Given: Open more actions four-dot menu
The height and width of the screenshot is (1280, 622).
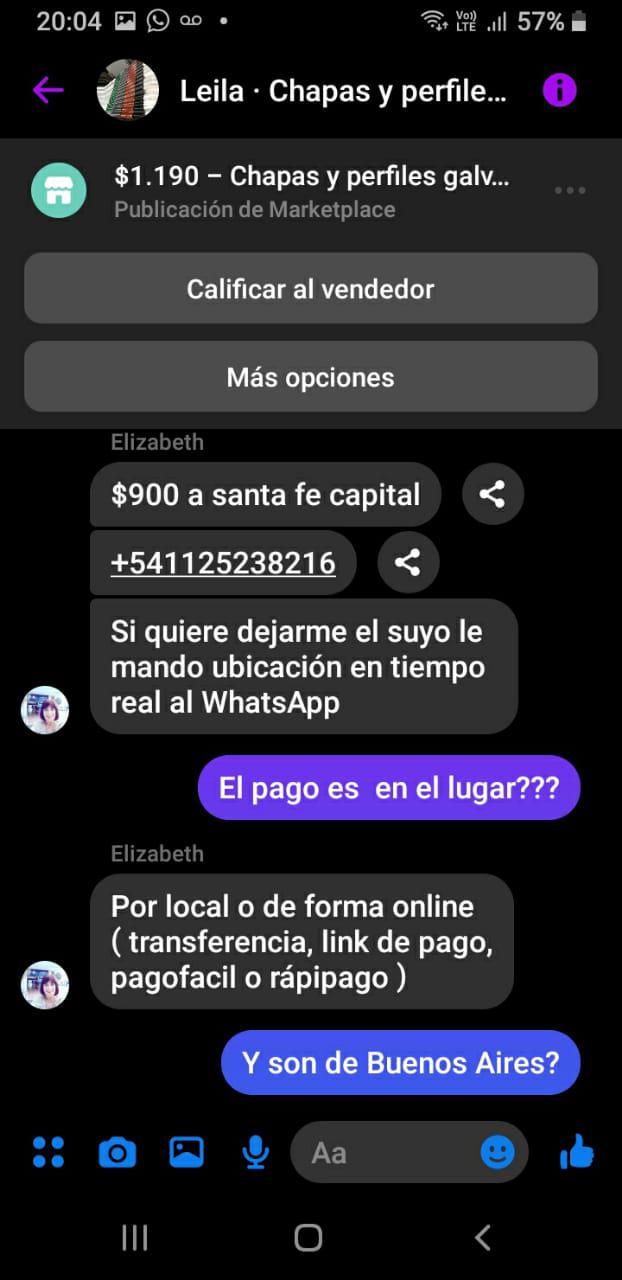Looking at the screenshot, I should click(48, 1153).
